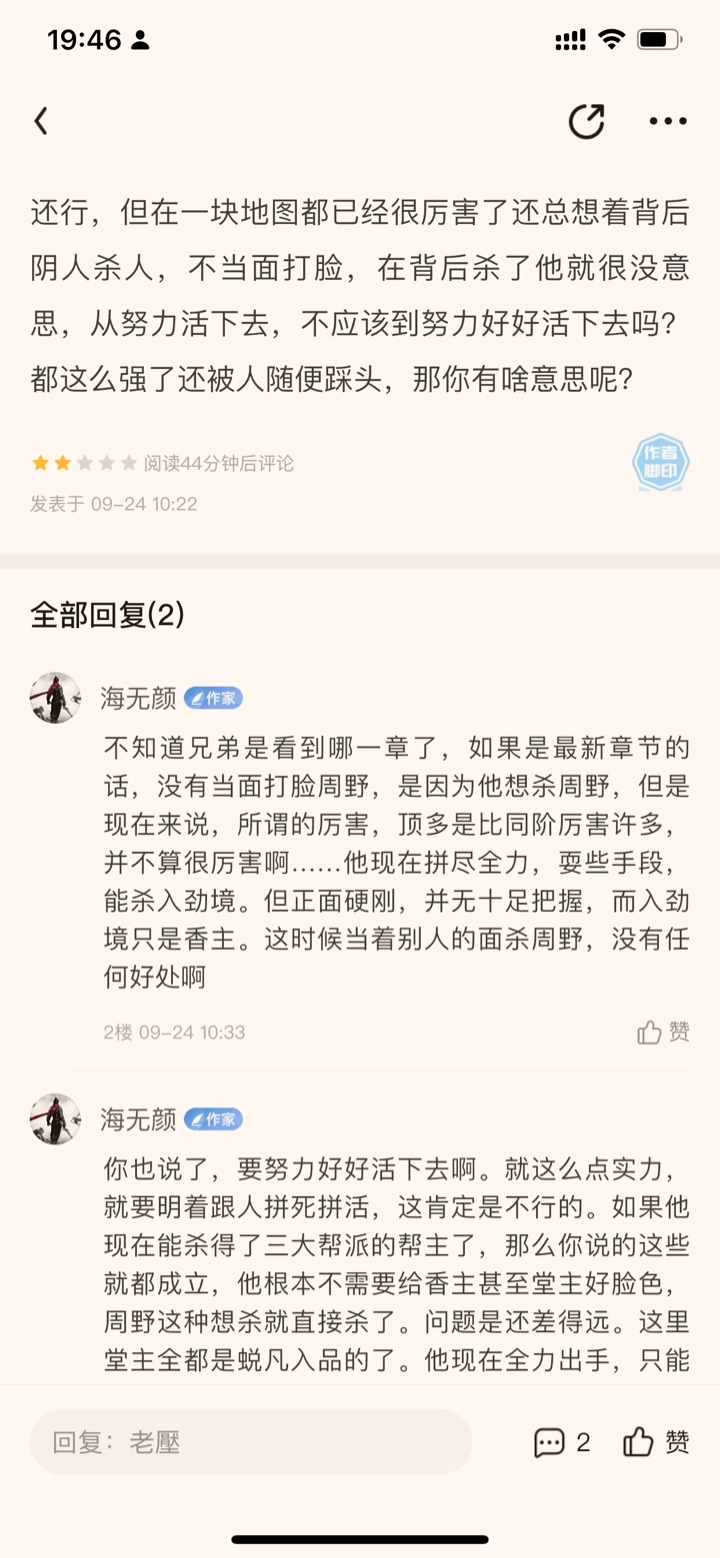Open 海无颜's avatar on the first reply

coord(55,698)
